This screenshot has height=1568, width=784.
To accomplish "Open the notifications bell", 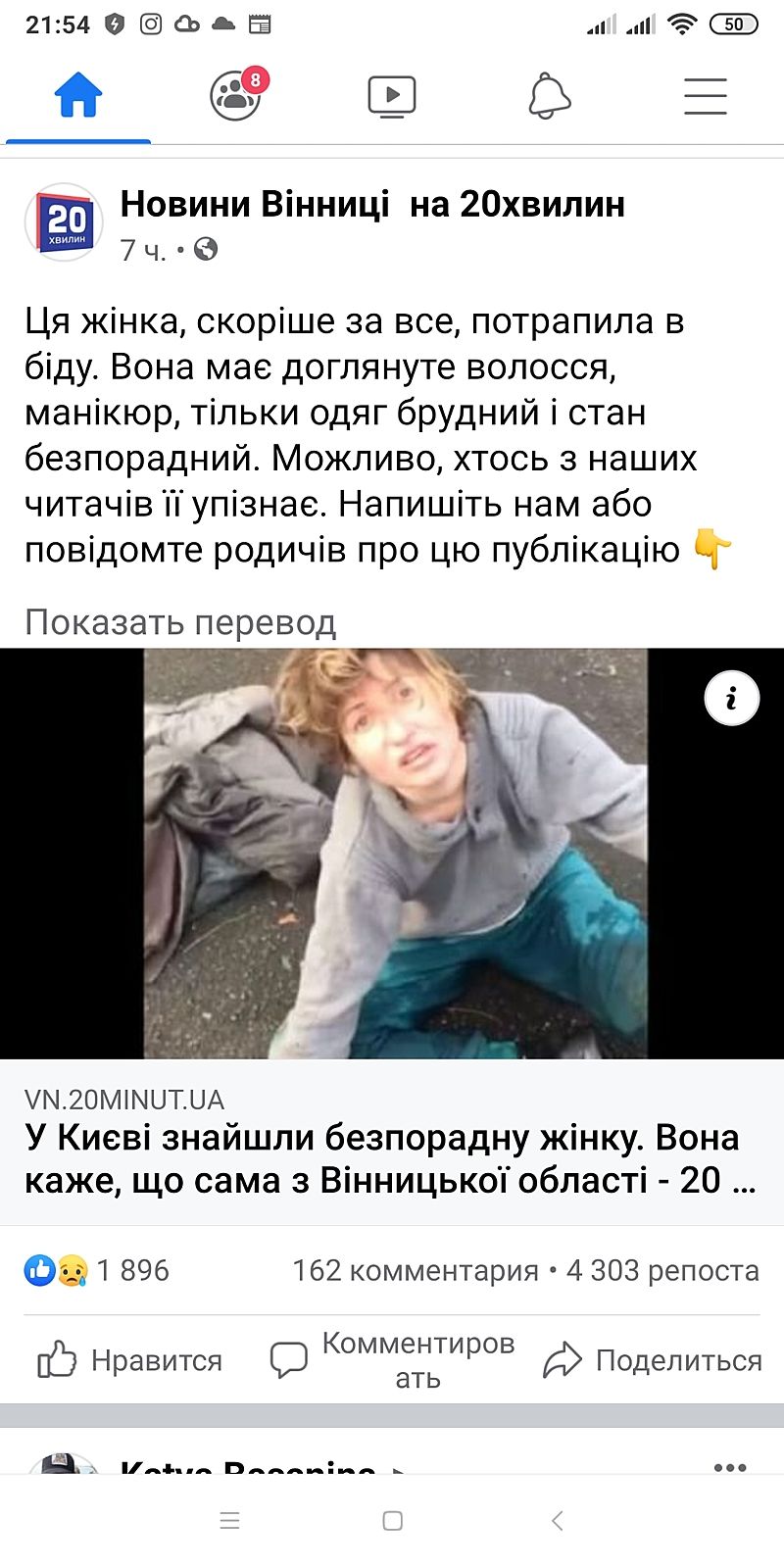I will tap(549, 96).
